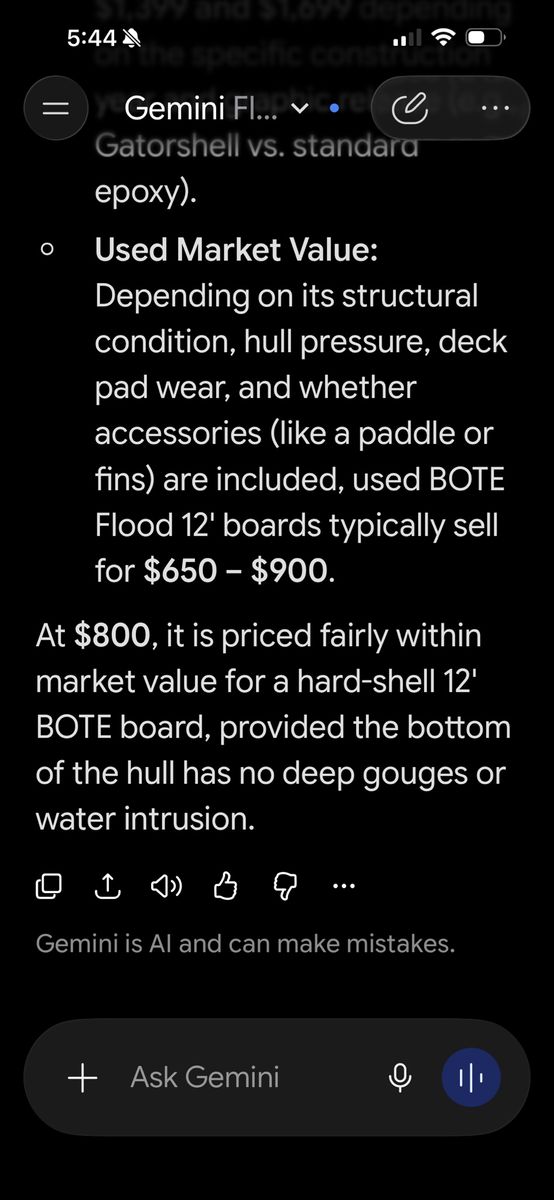Give the response a thumbs up
554x1200 pixels.
tap(226, 884)
